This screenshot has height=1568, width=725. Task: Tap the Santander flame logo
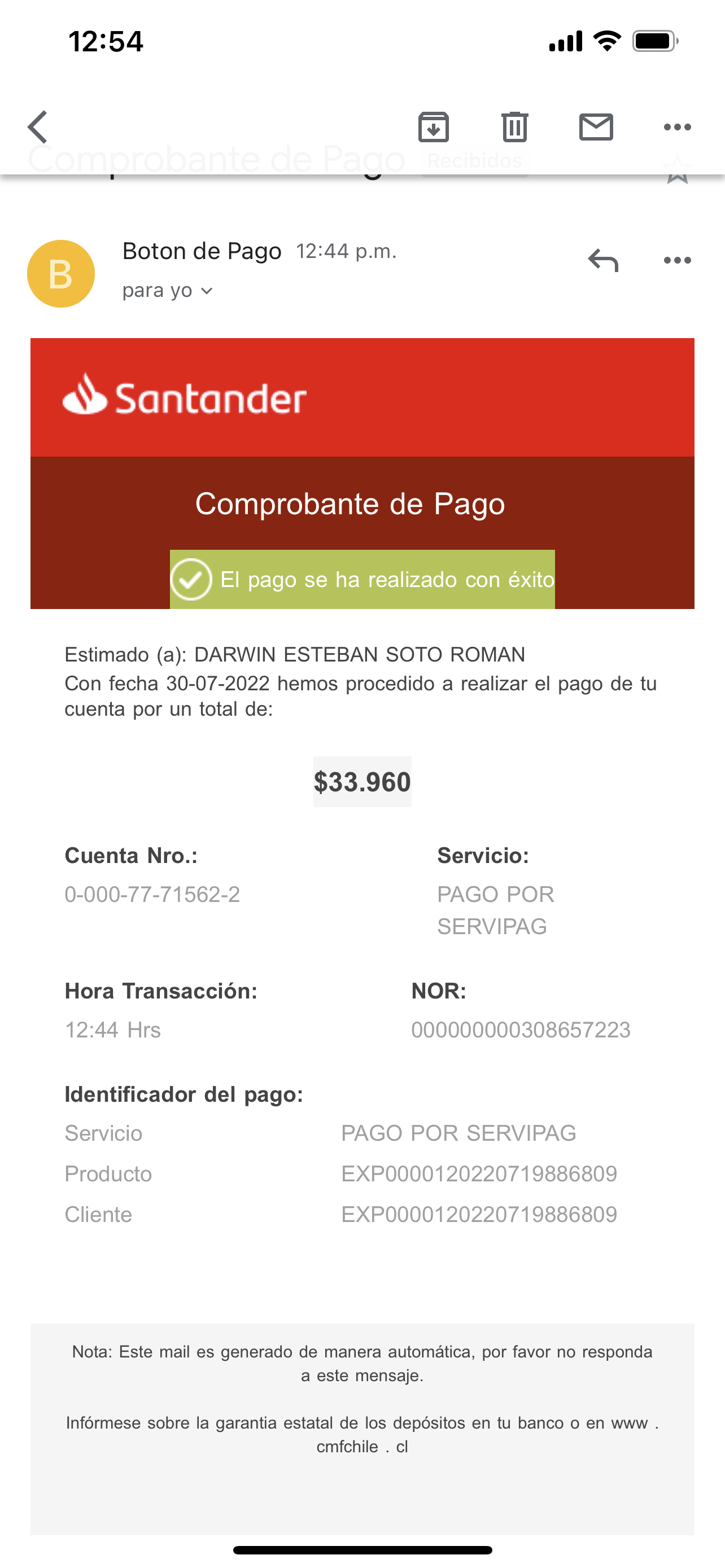tap(84, 398)
